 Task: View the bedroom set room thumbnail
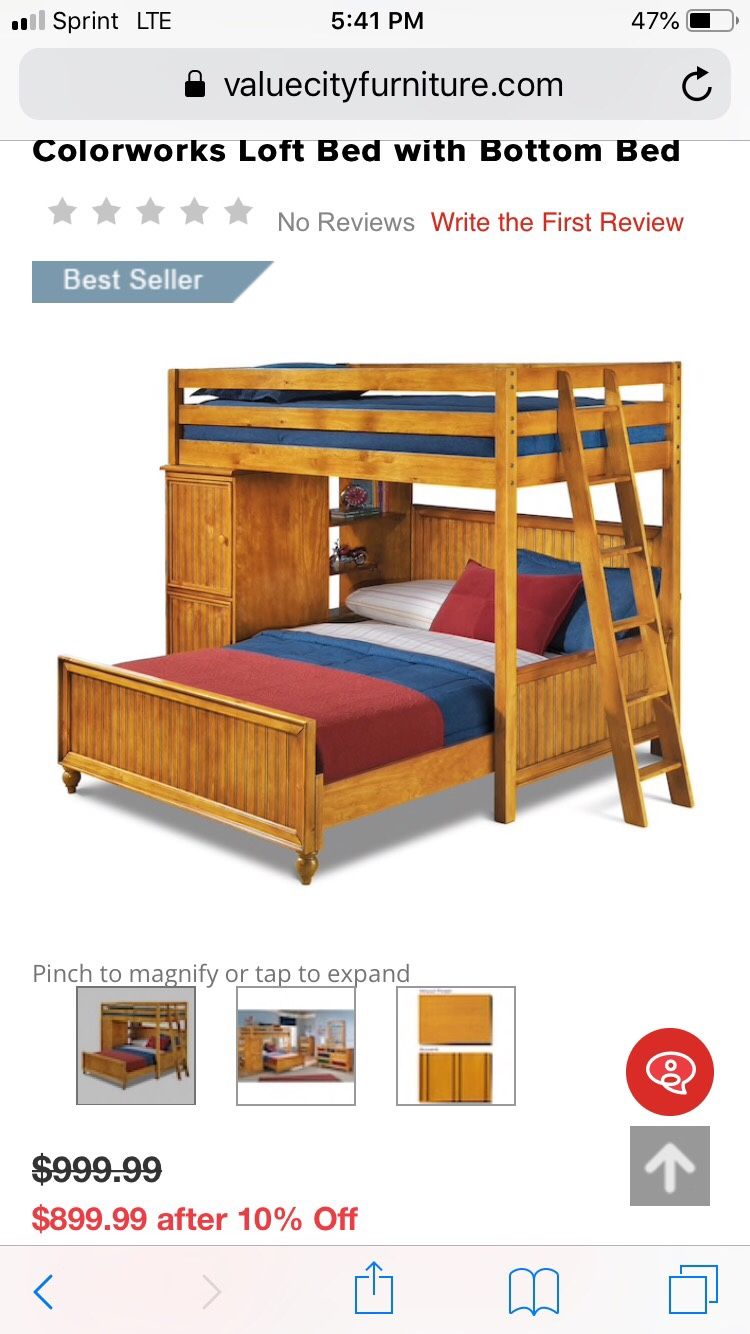pos(296,1046)
